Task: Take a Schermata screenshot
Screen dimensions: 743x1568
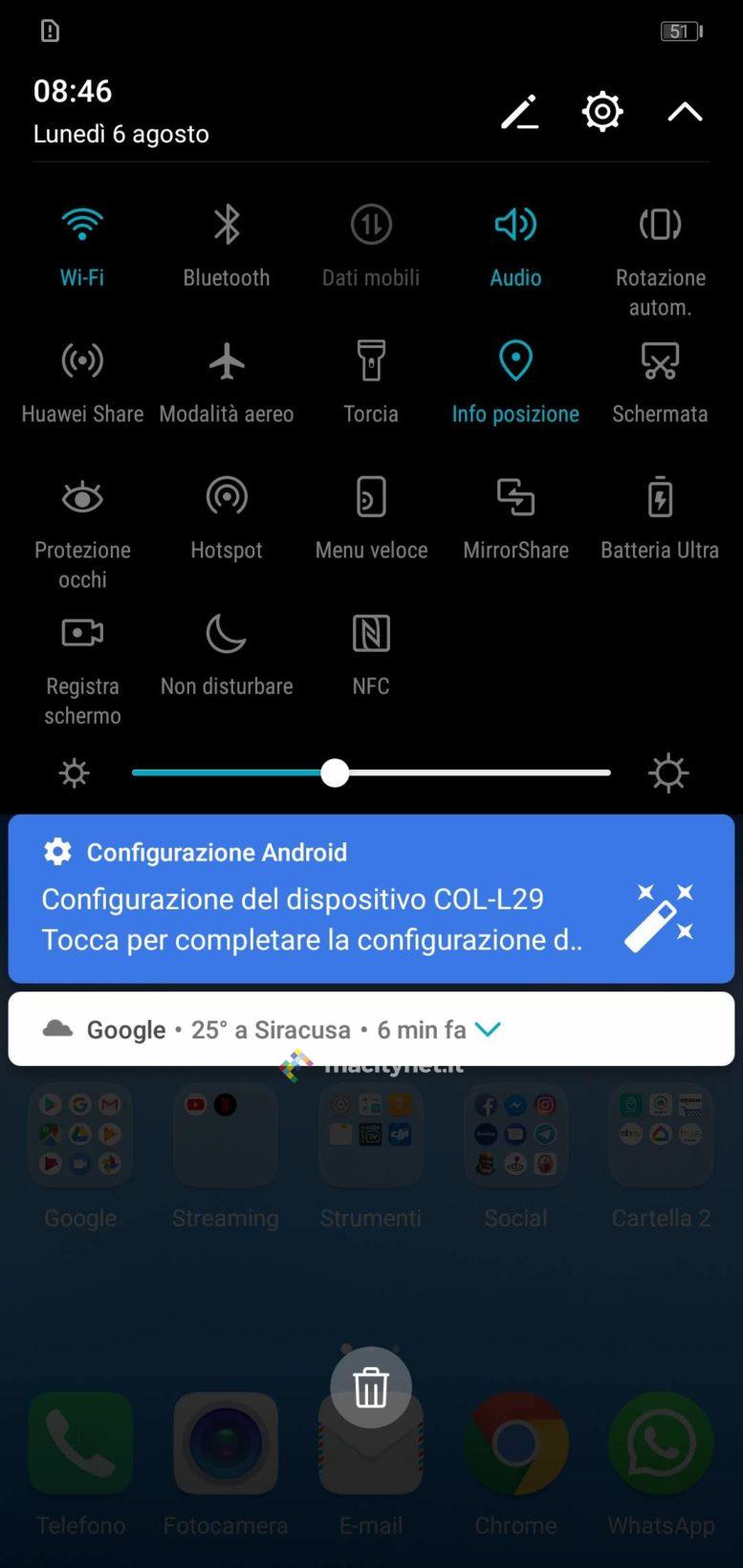Action: point(660,361)
